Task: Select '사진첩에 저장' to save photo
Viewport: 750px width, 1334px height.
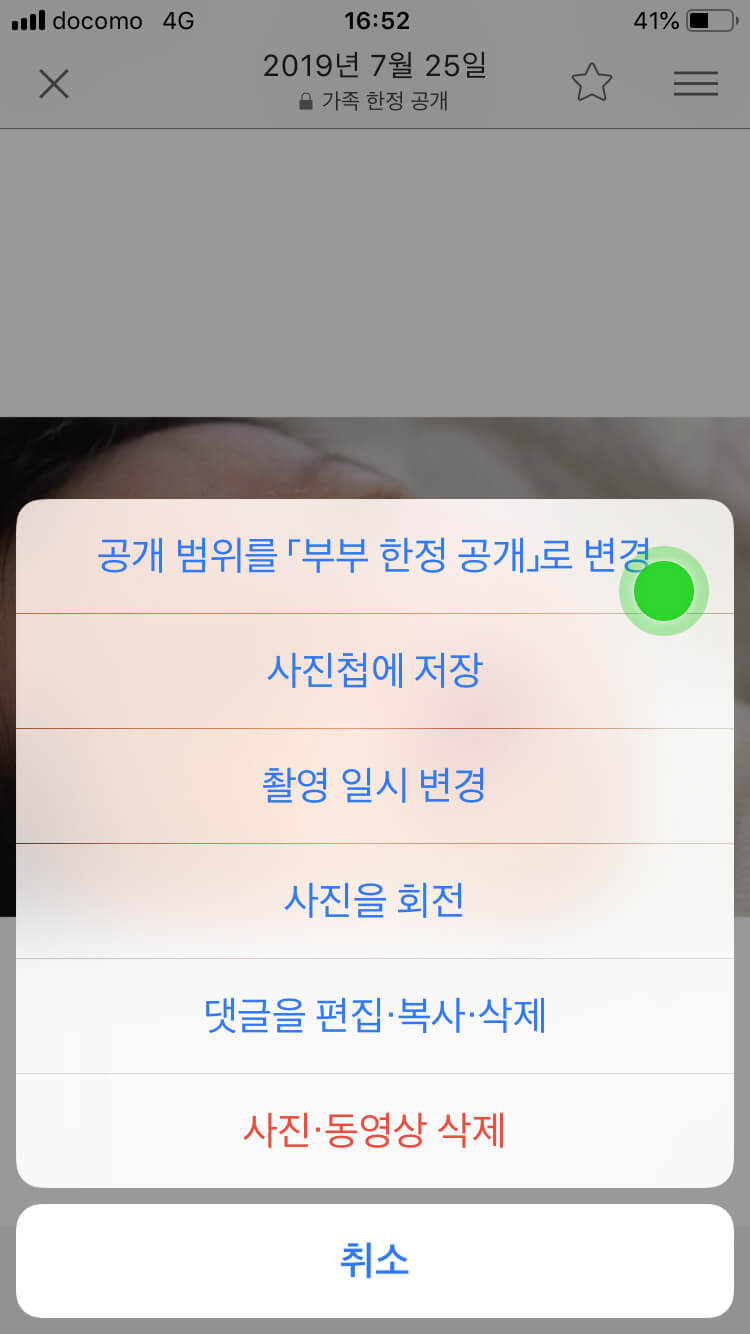Action: [374, 670]
